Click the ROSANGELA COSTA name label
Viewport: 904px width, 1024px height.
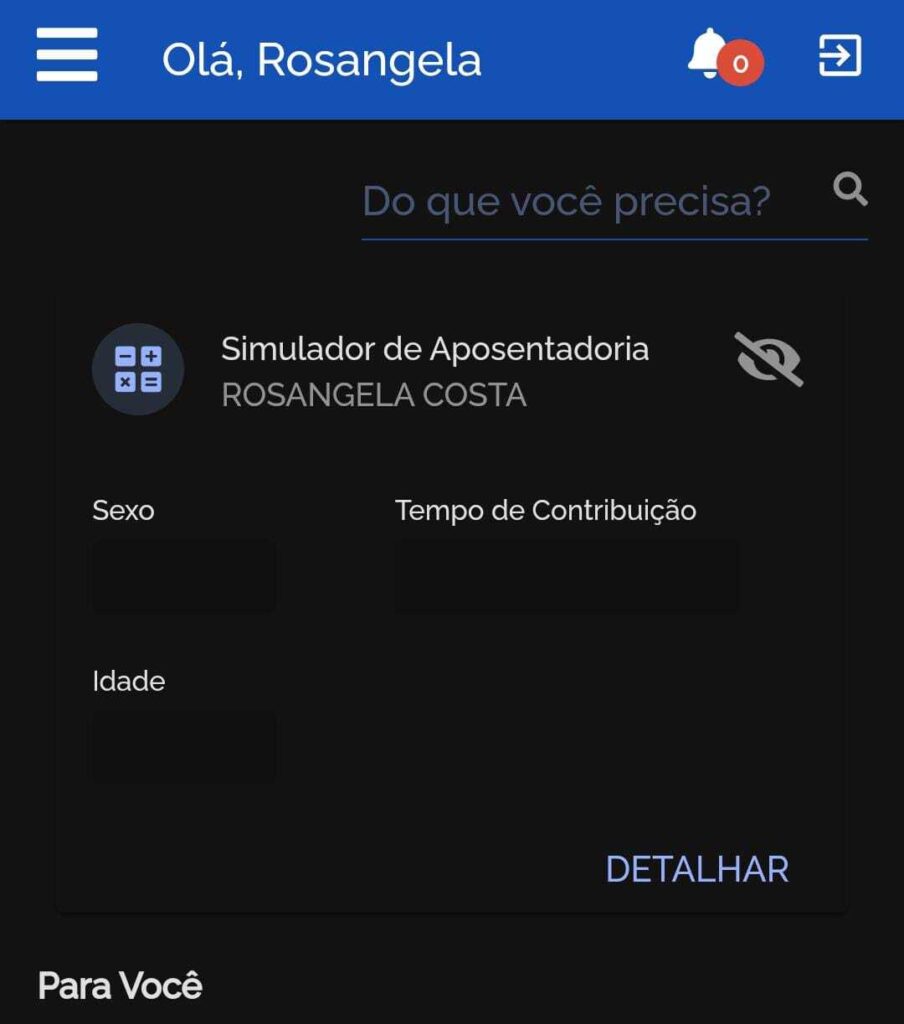373,395
